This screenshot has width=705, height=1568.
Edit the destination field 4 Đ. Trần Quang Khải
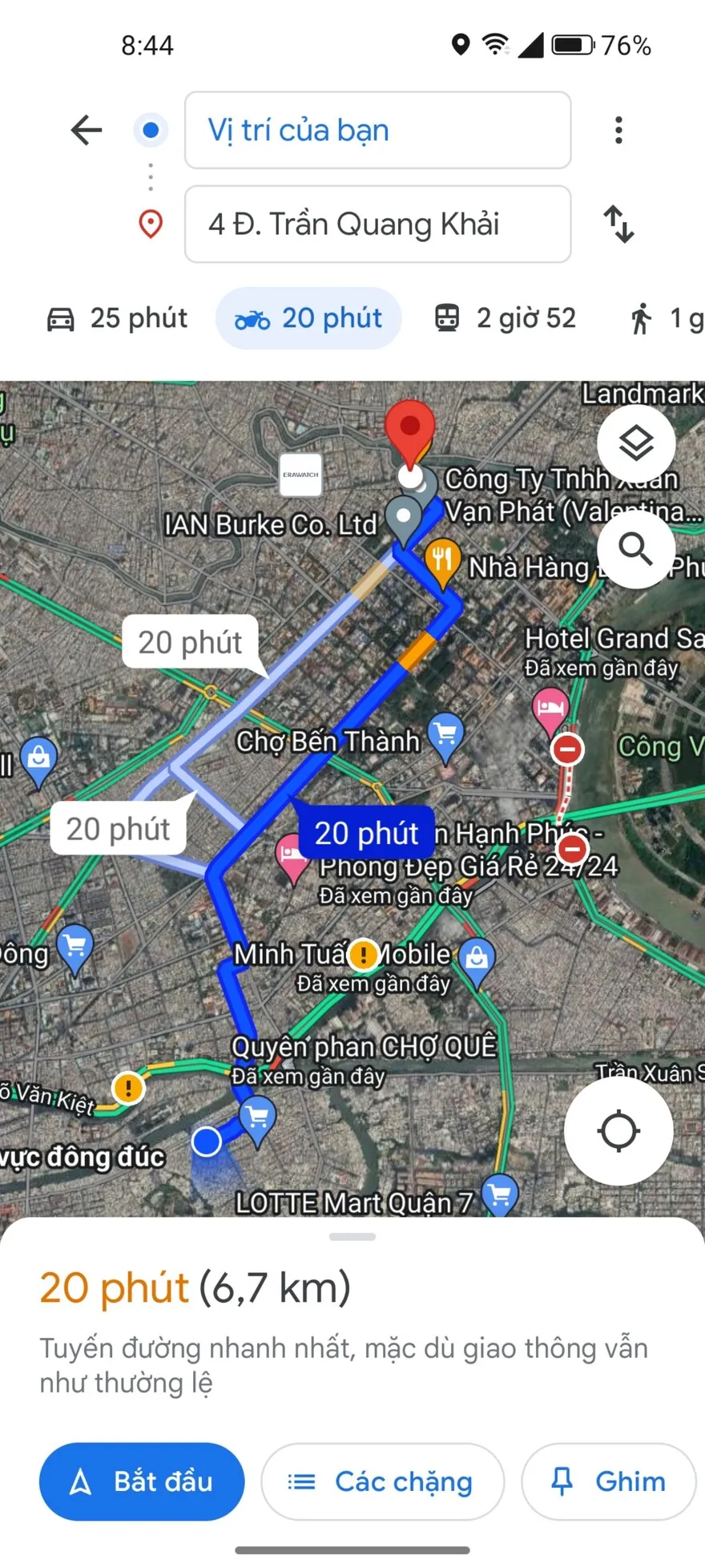click(x=377, y=224)
